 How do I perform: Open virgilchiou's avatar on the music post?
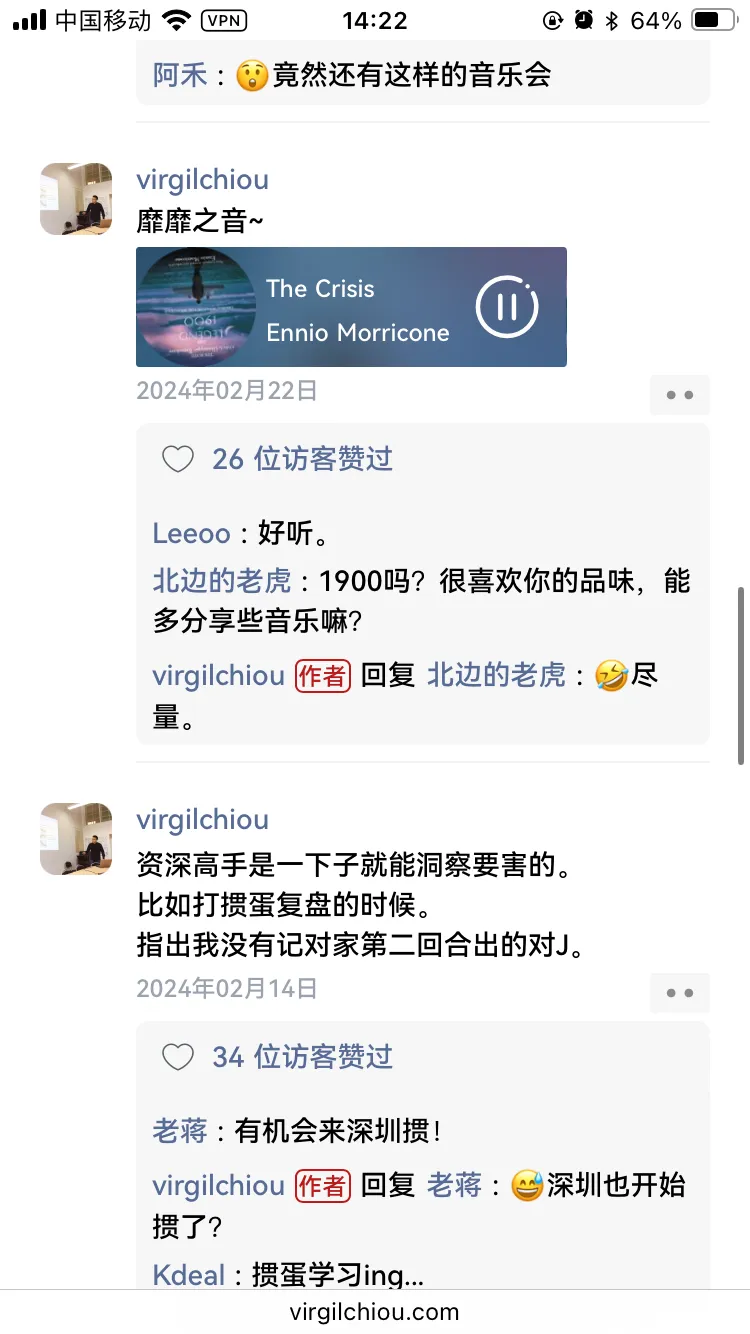(76, 199)
